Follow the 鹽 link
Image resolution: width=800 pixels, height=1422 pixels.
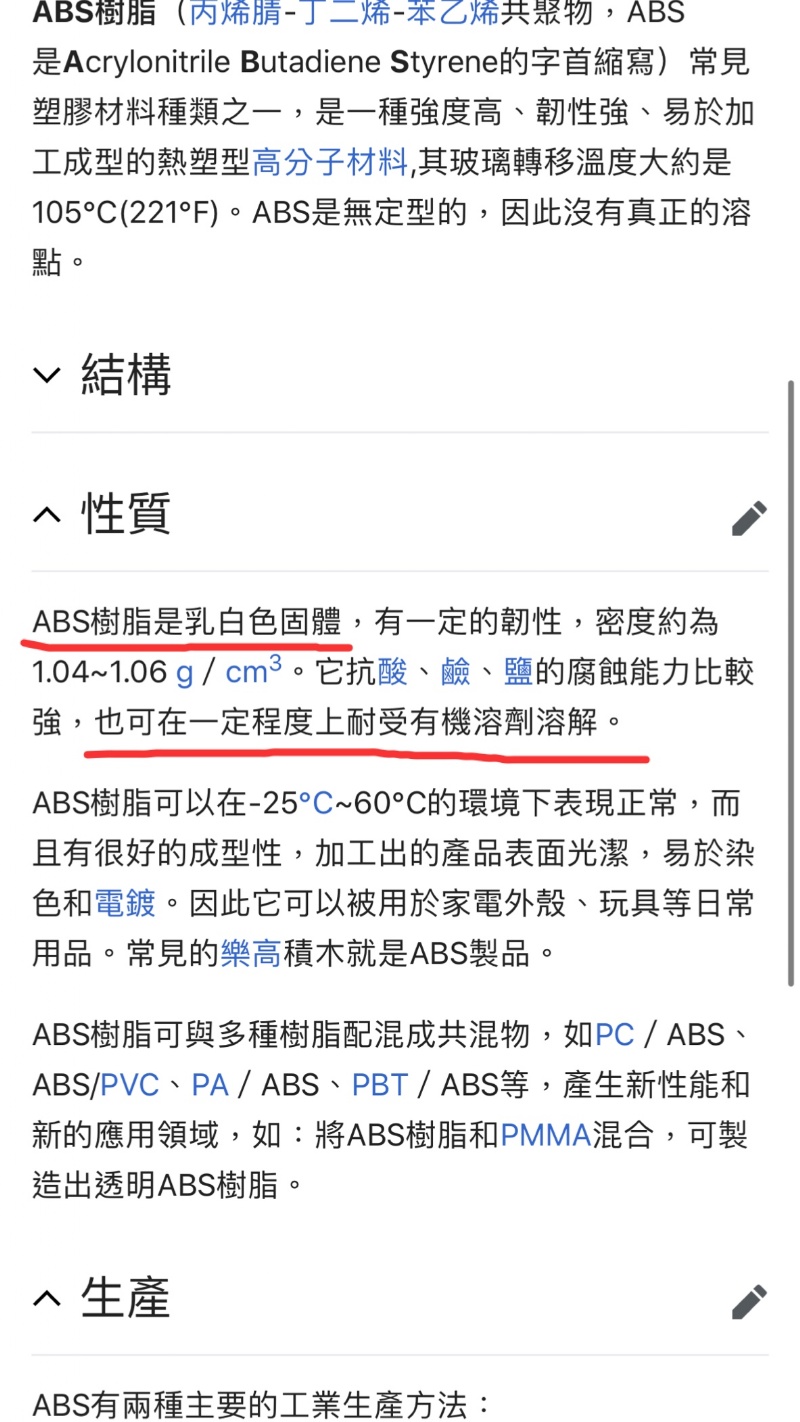point(518,672)
